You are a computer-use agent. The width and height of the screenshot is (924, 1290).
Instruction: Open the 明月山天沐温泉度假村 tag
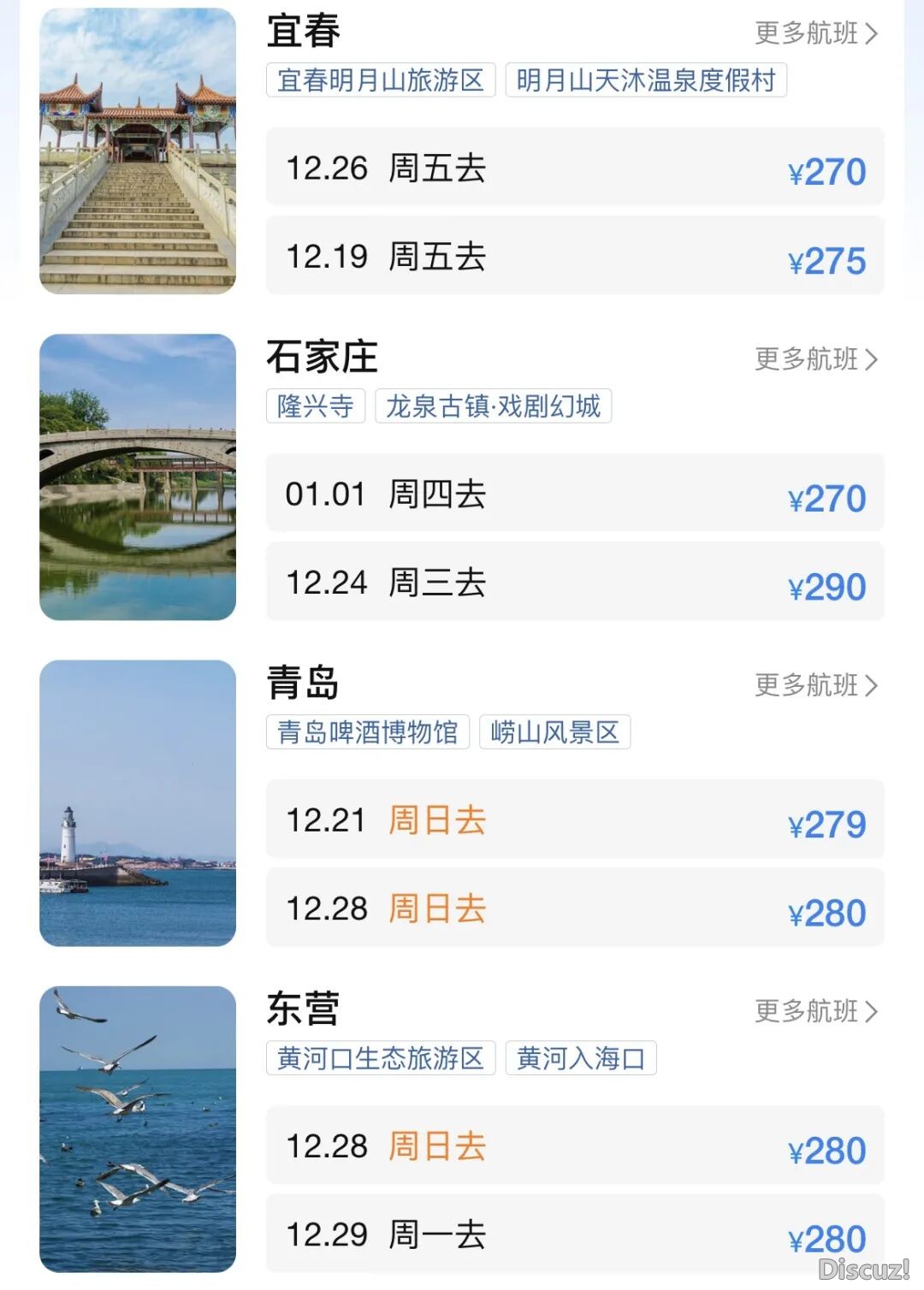646,80
